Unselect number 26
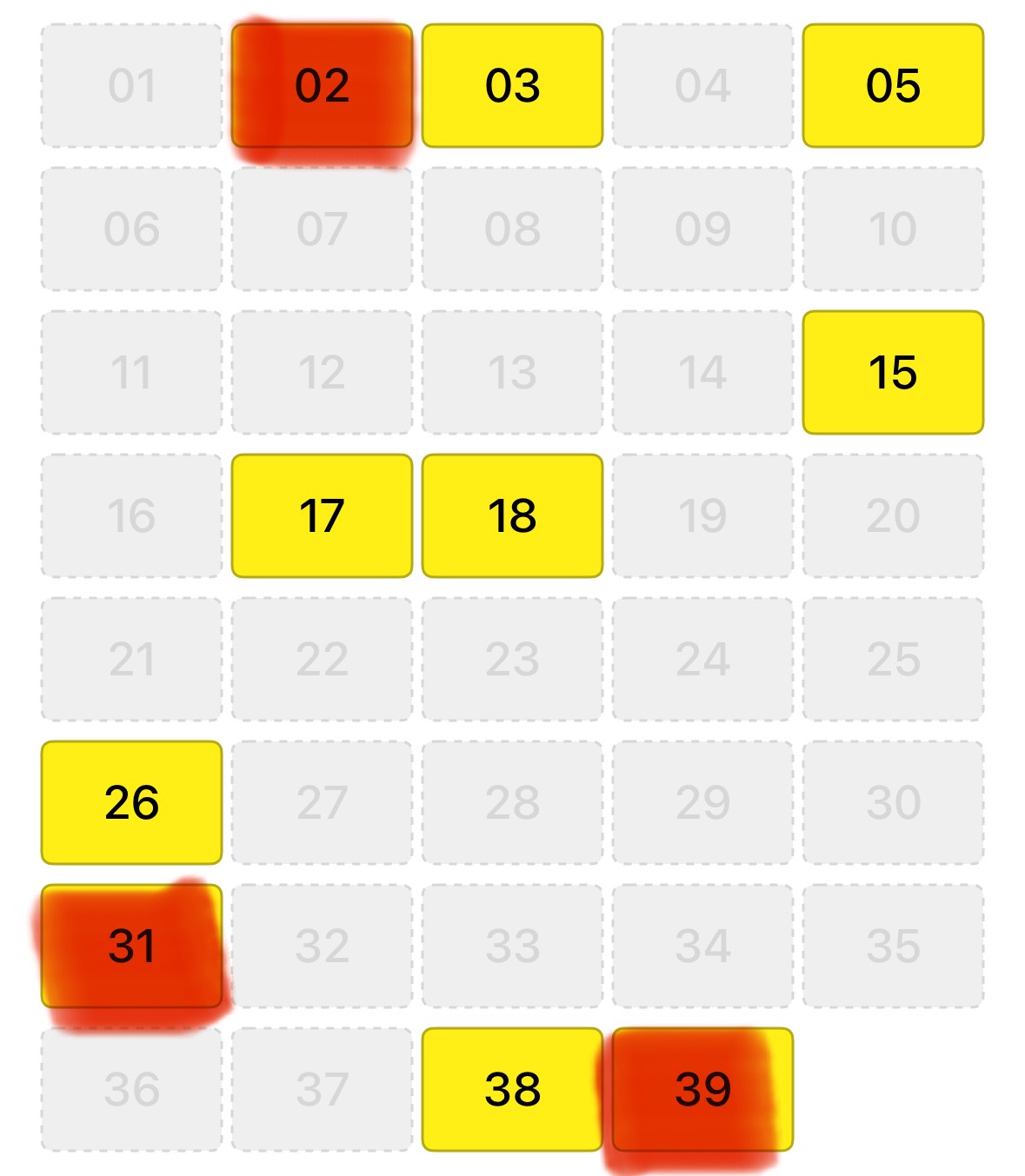This screenshot has height=1176, width=1025. pyautogui.click(x=131, y=802)
